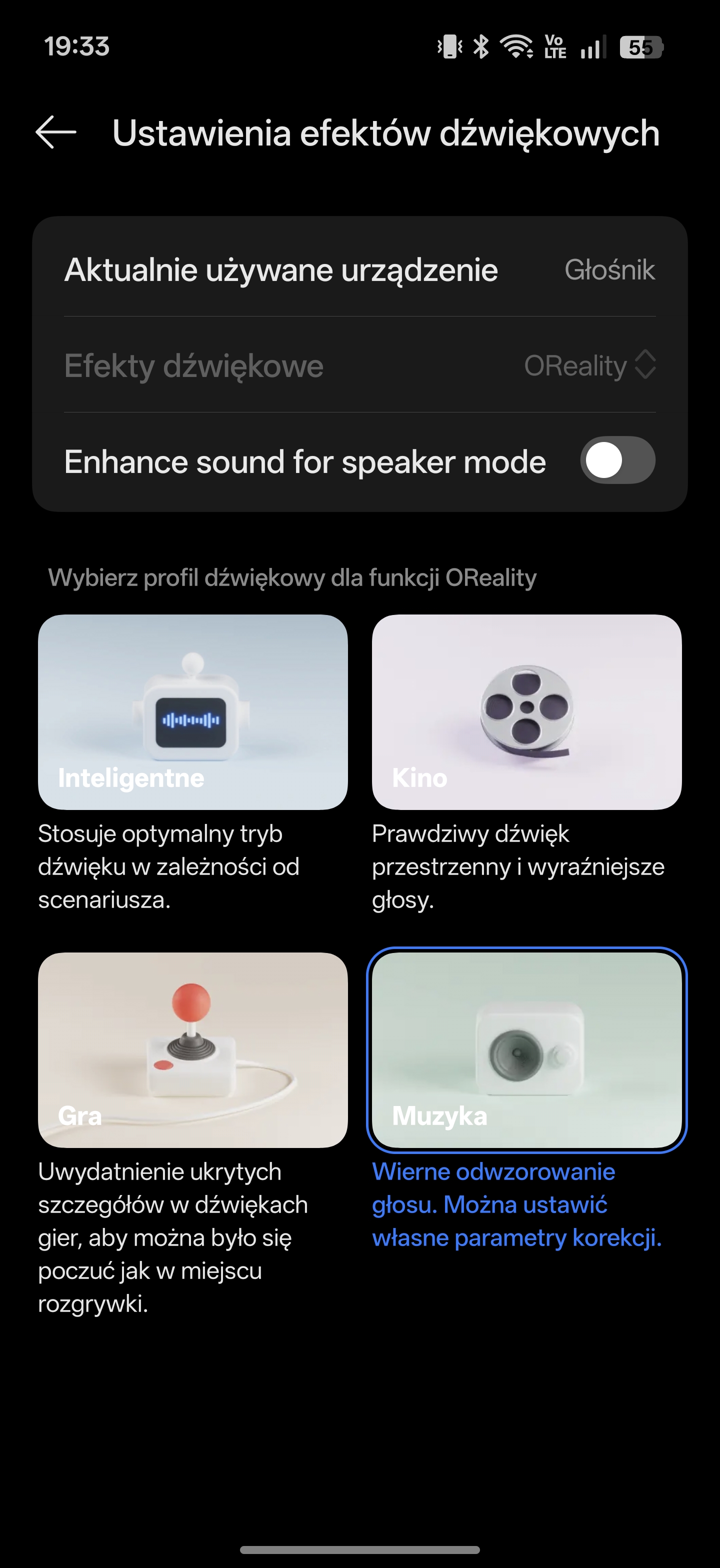The image size is (720, 1568).
Task: Choose the Kino sound profile
Action: pyautogui.click(x=526, y=711)
